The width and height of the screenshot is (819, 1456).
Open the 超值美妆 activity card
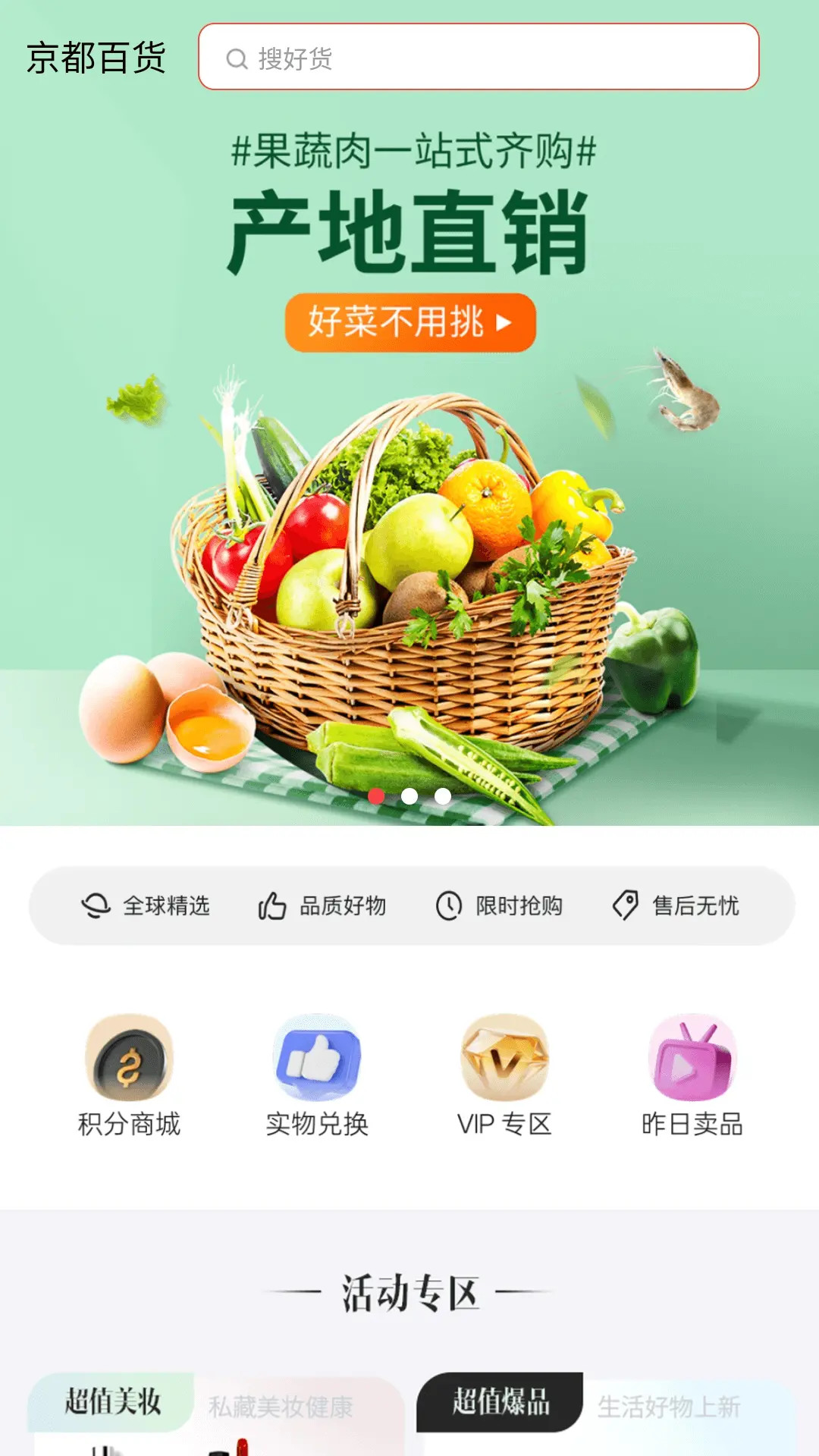click(112, 1401)
